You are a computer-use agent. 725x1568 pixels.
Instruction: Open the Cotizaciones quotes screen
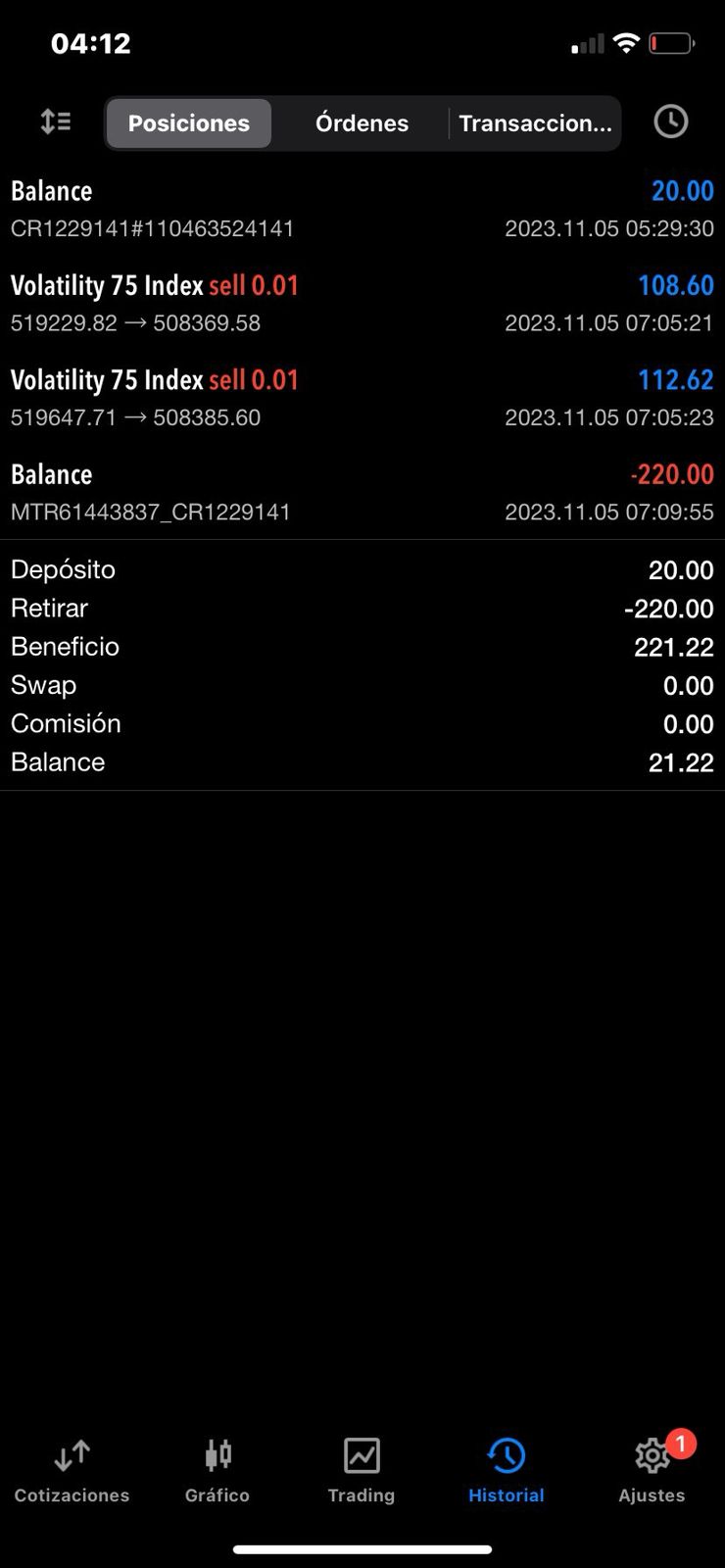70,1468
